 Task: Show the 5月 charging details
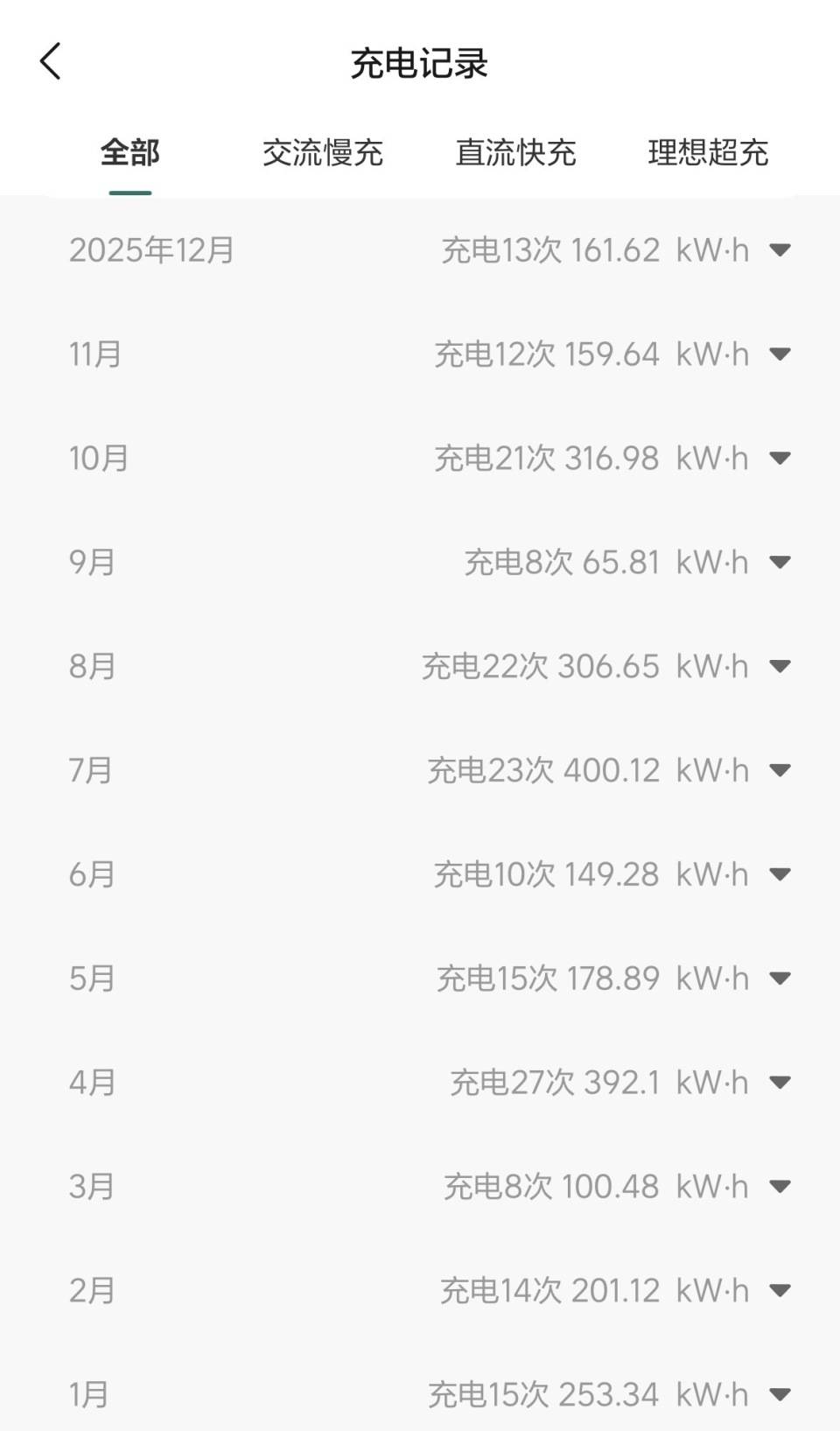tap(780, 979)
